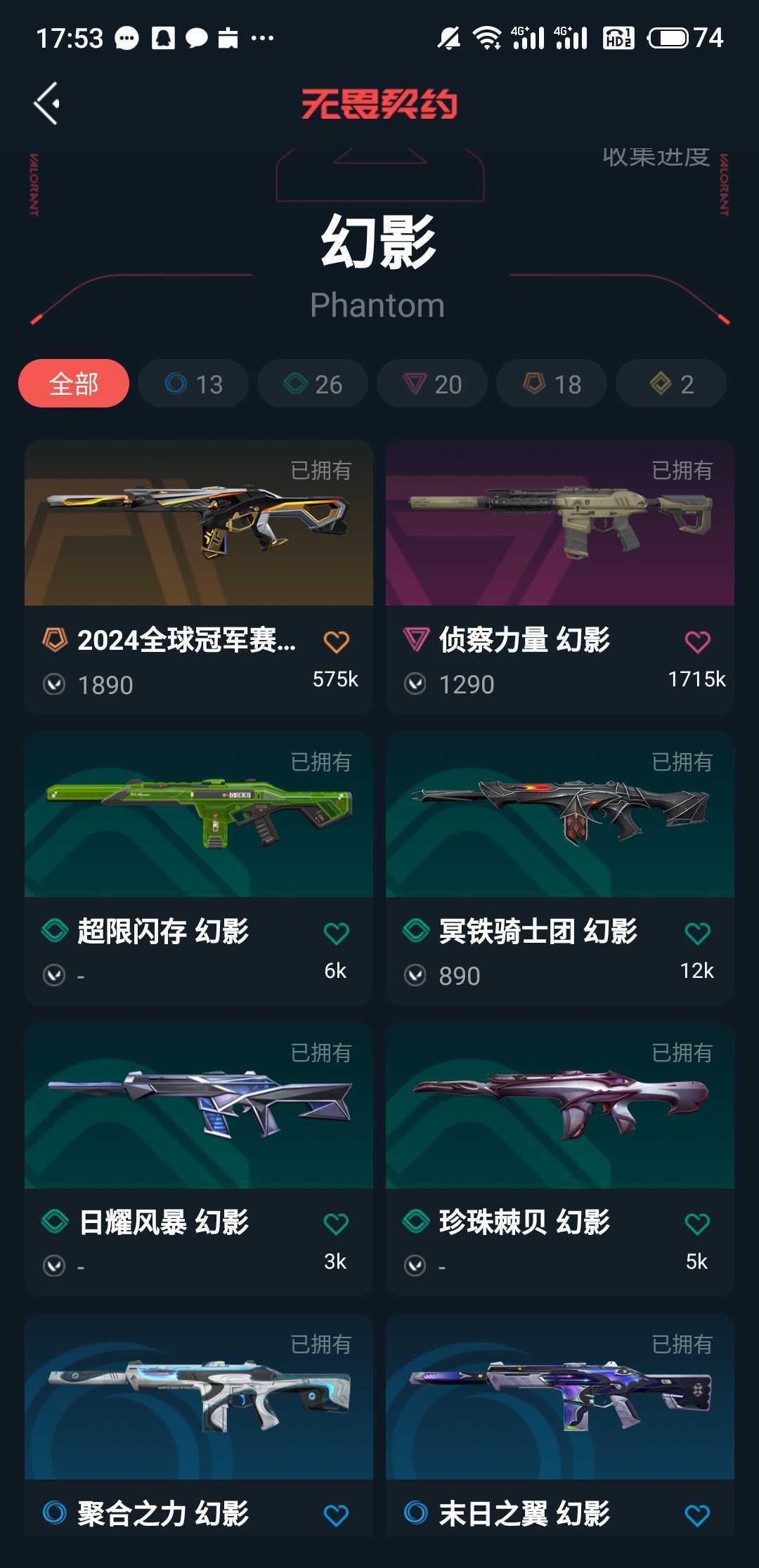Open the 无畏契约 title header

pyautogui.click(x=379, y=104)
